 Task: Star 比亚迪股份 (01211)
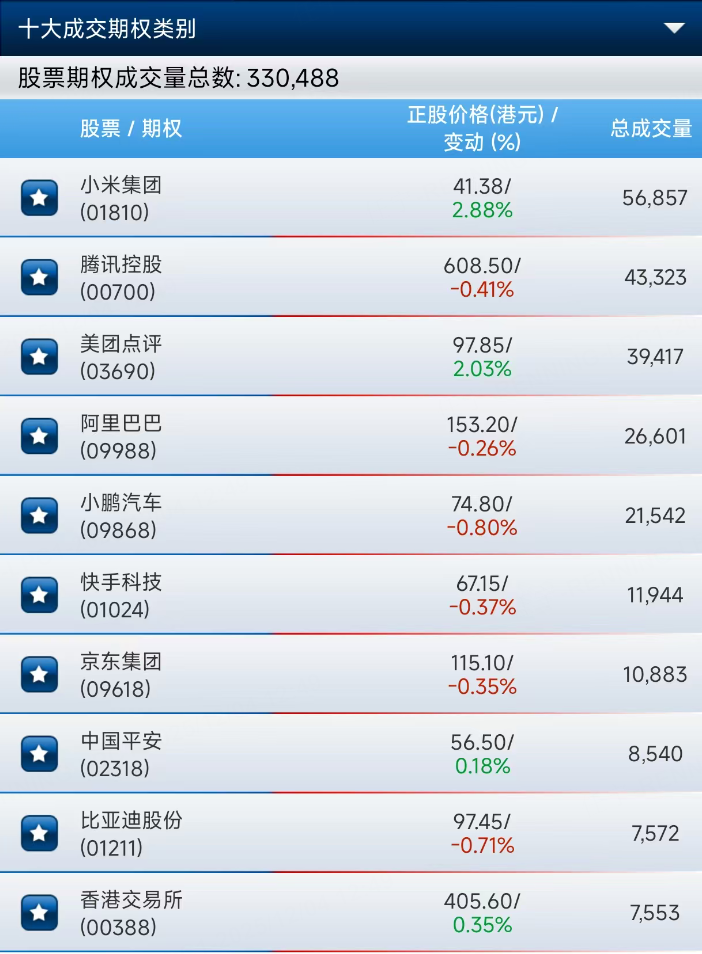point(39,833)
